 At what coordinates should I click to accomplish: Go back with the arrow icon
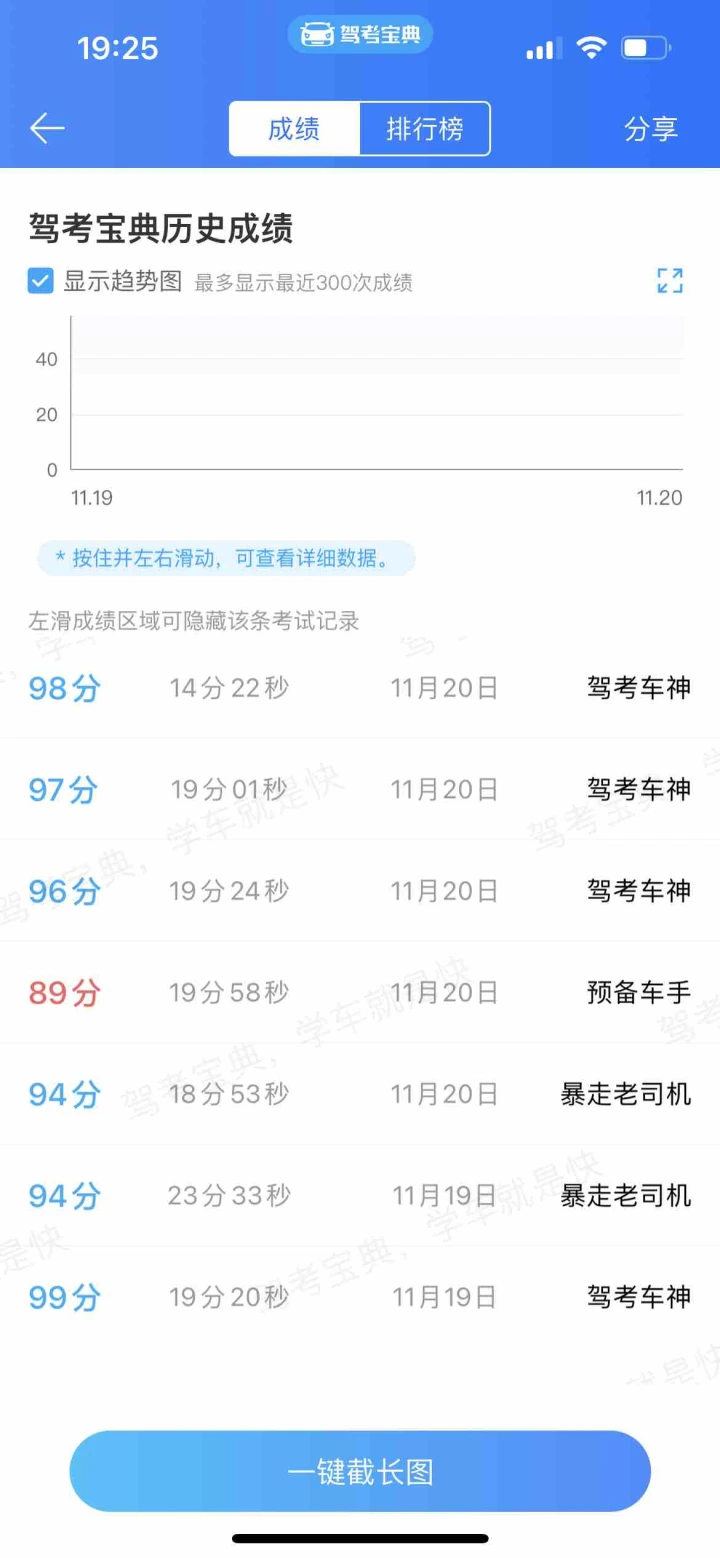click(47, 128)
